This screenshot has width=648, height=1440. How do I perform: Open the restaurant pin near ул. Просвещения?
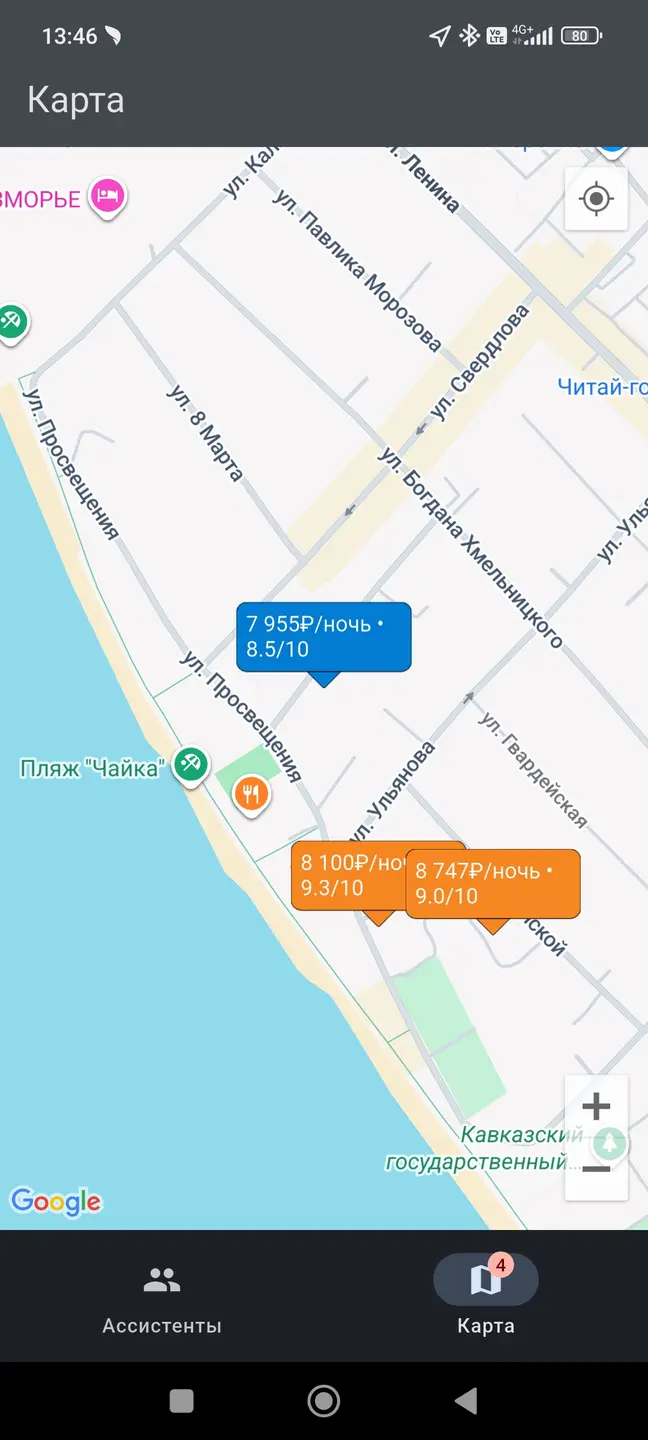(251, 796)
